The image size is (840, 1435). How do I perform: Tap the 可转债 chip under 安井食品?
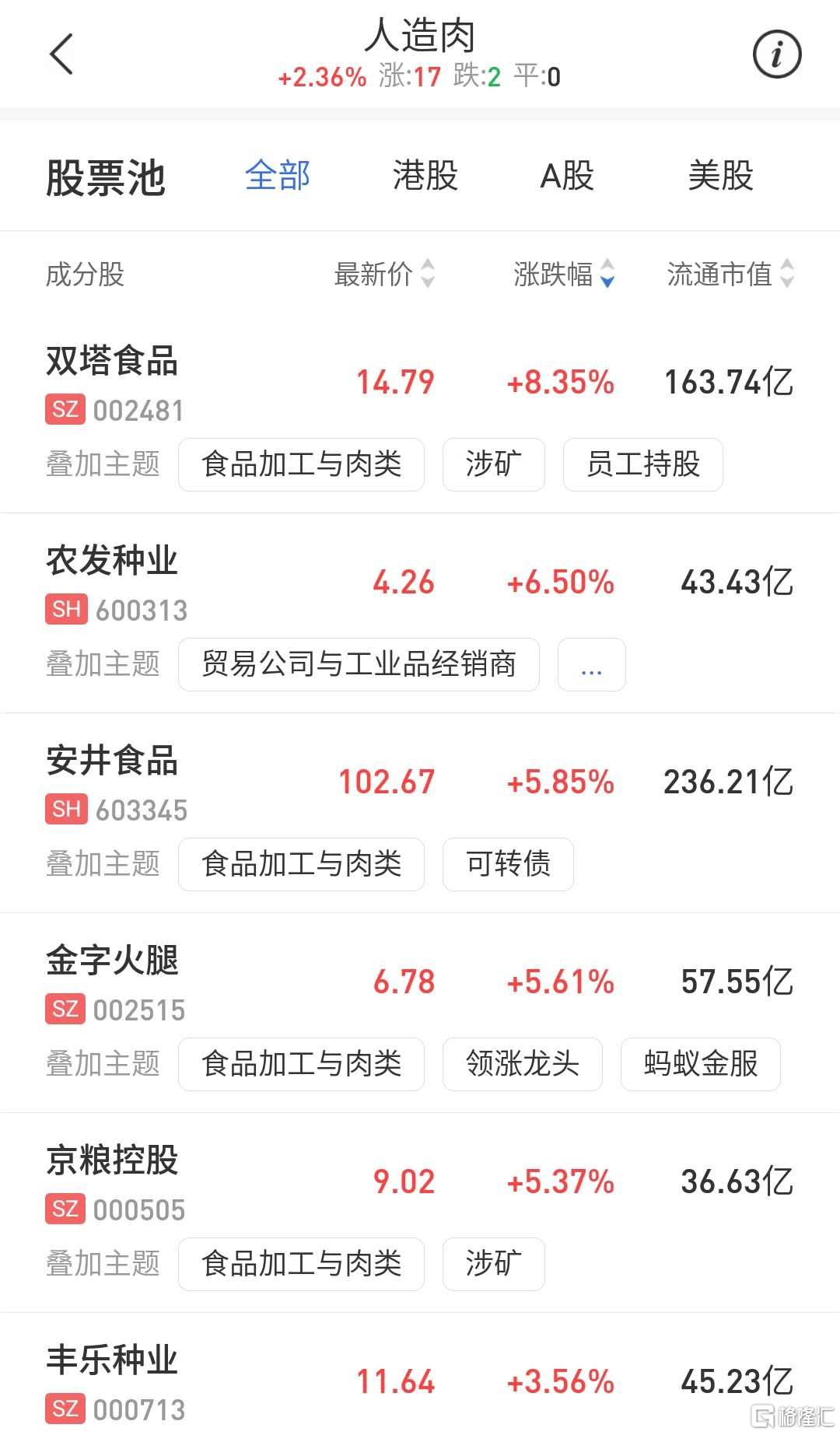(509, 864)
